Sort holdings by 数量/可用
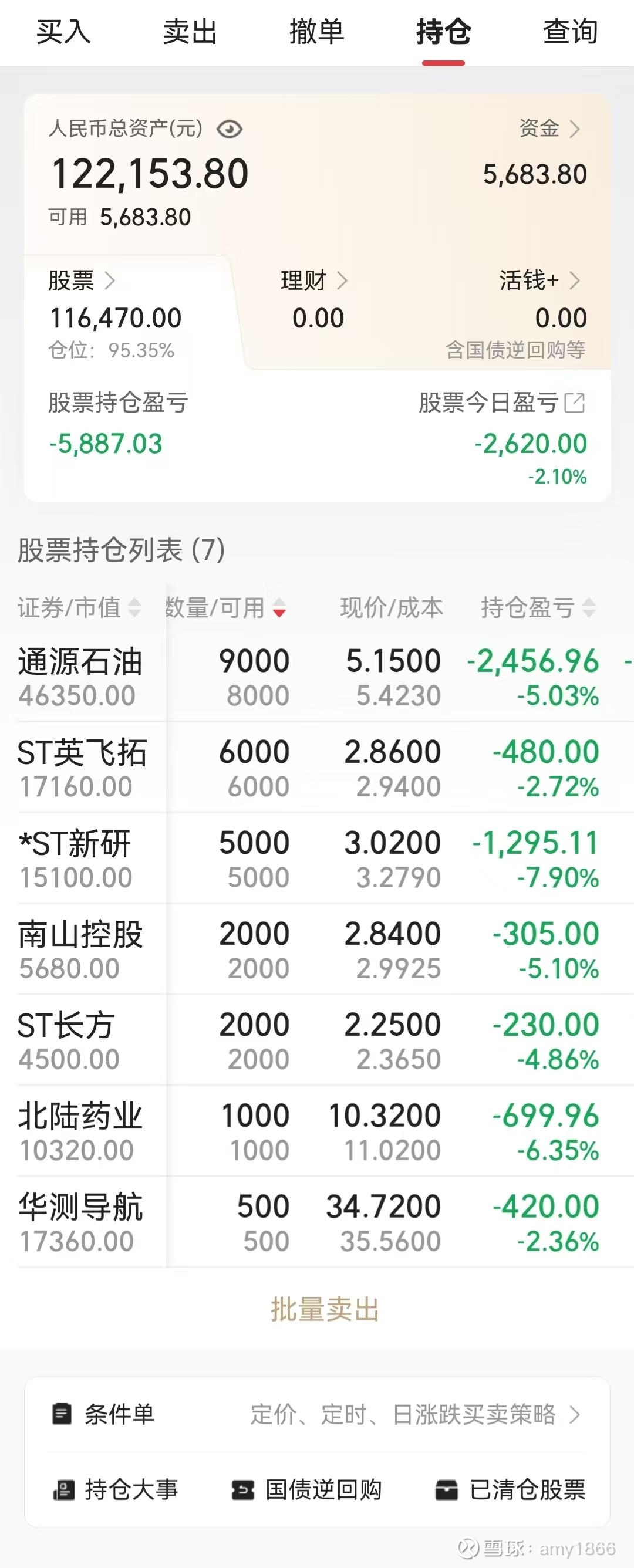 coord(225,607)
